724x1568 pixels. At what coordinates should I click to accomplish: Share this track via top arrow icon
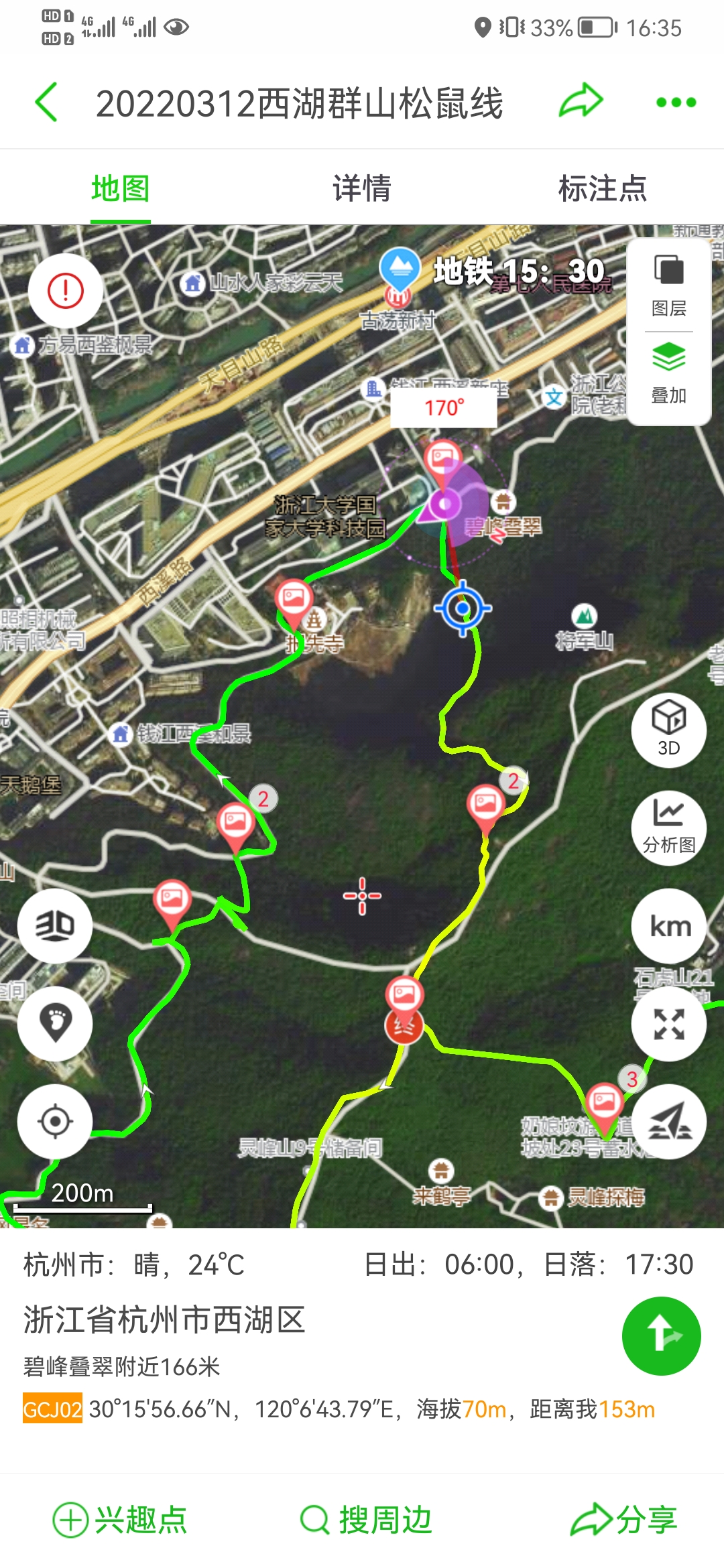tap(581, 101)
